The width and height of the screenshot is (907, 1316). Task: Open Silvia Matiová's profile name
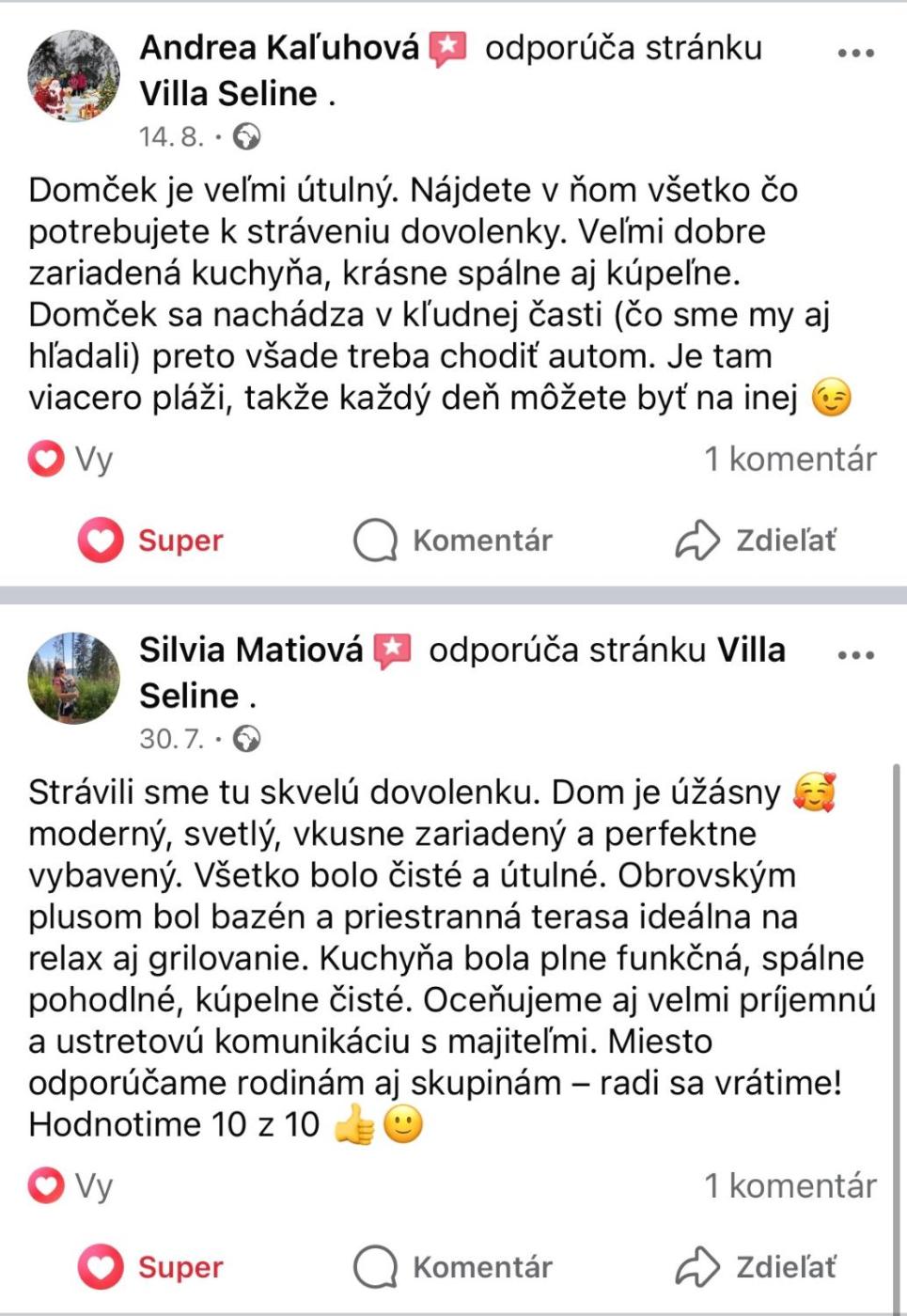click(x=251, y=649)
